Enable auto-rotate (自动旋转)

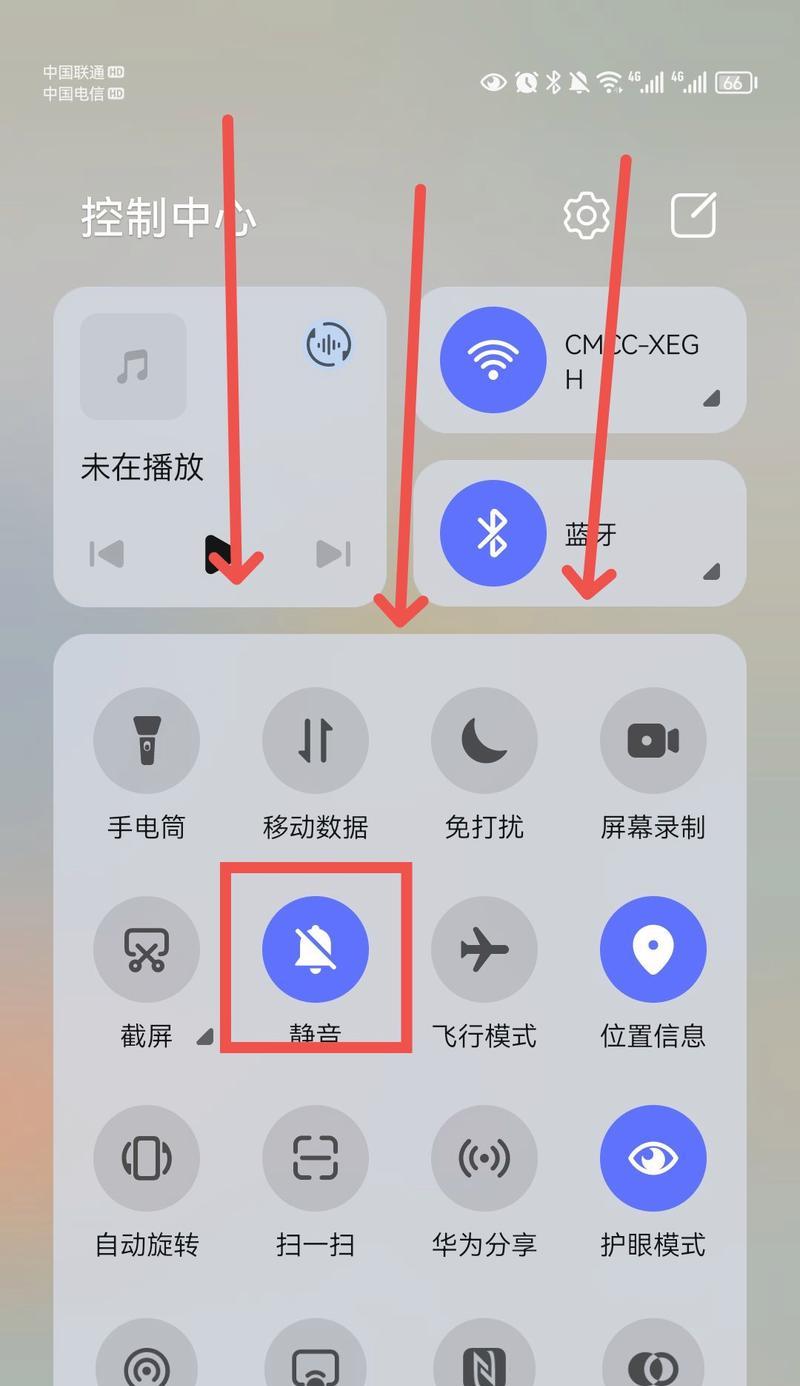click(x=147, y=1158)
